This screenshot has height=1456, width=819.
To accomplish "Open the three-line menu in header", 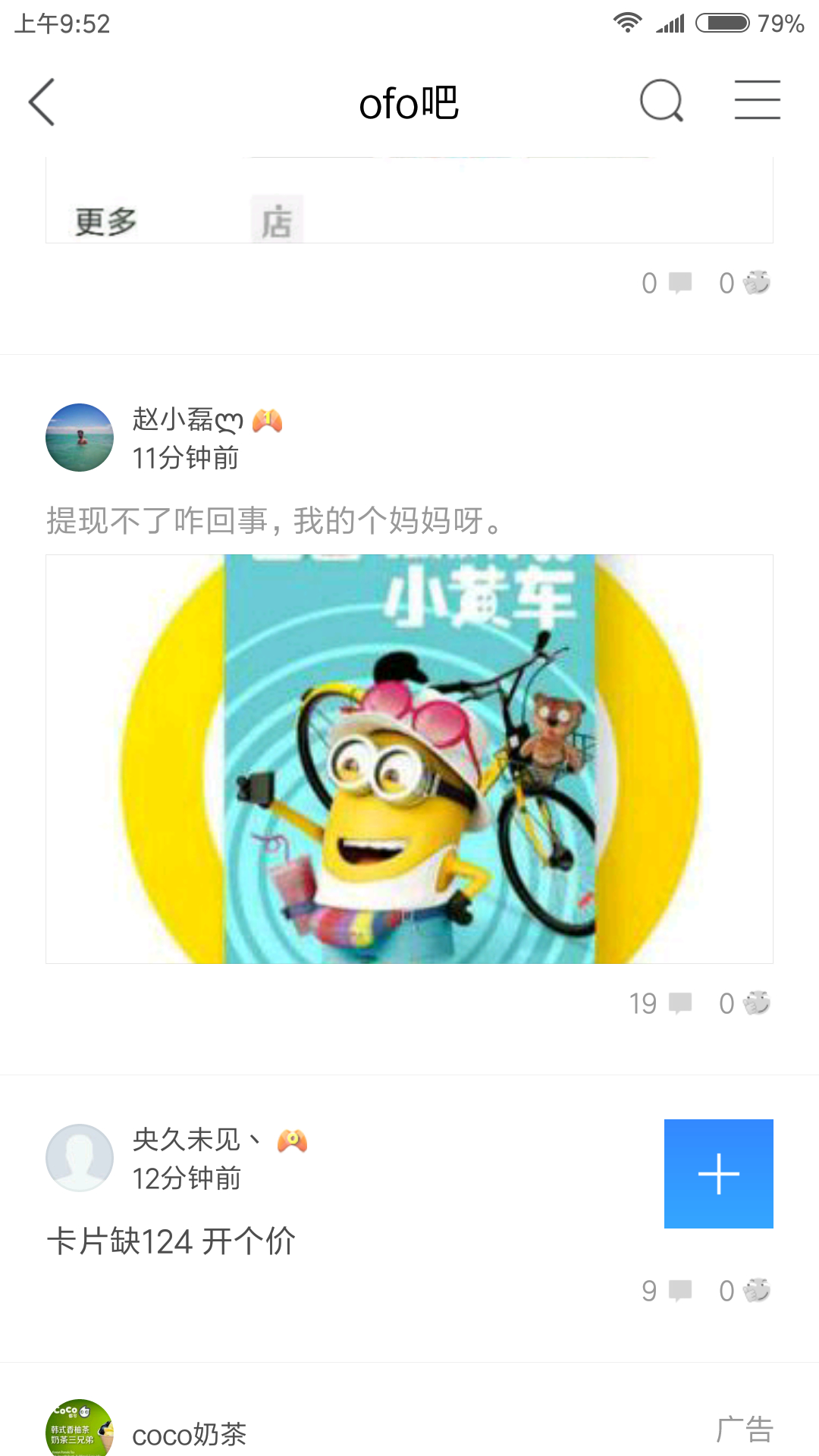I will tap(757, 100).
